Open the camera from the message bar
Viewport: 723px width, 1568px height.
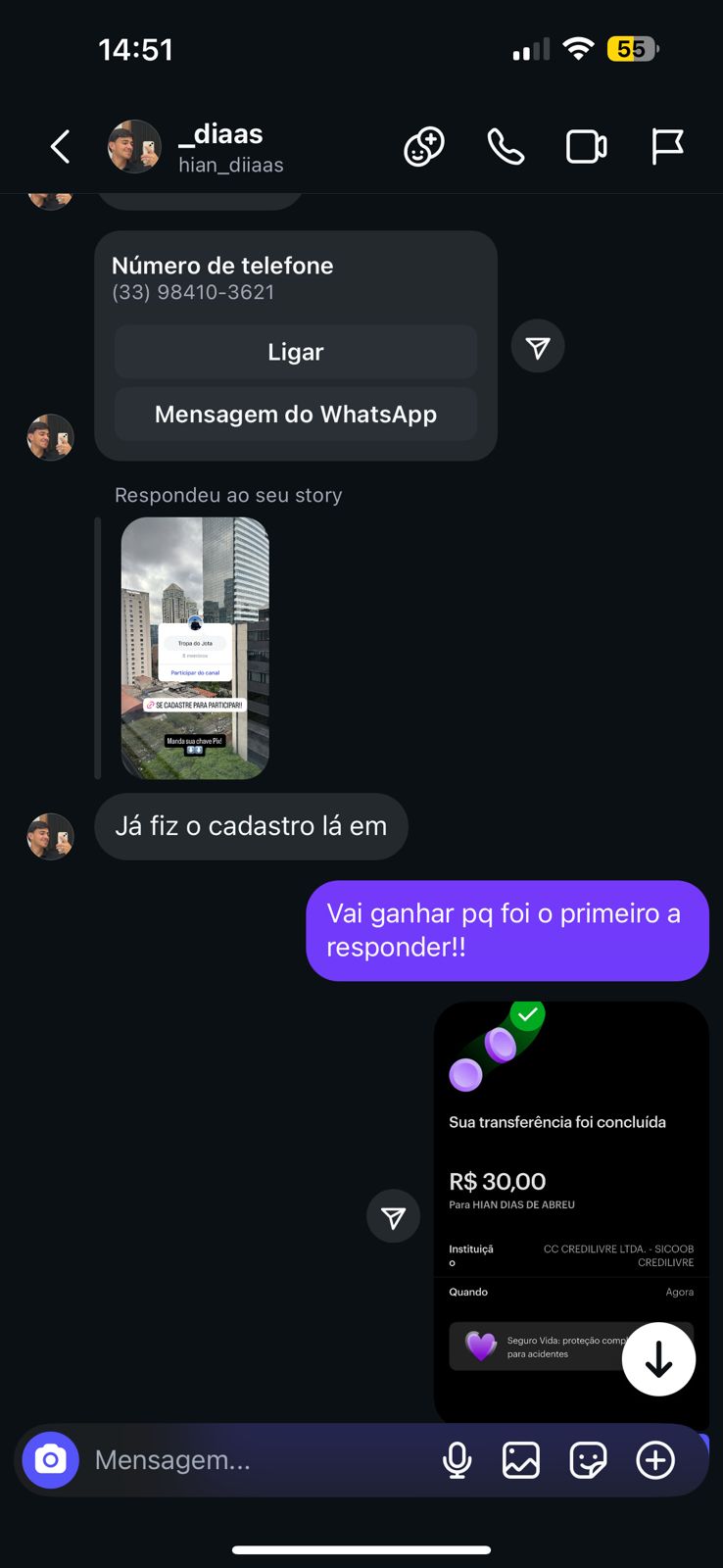pyautogui.click(x=51, y=1460)
